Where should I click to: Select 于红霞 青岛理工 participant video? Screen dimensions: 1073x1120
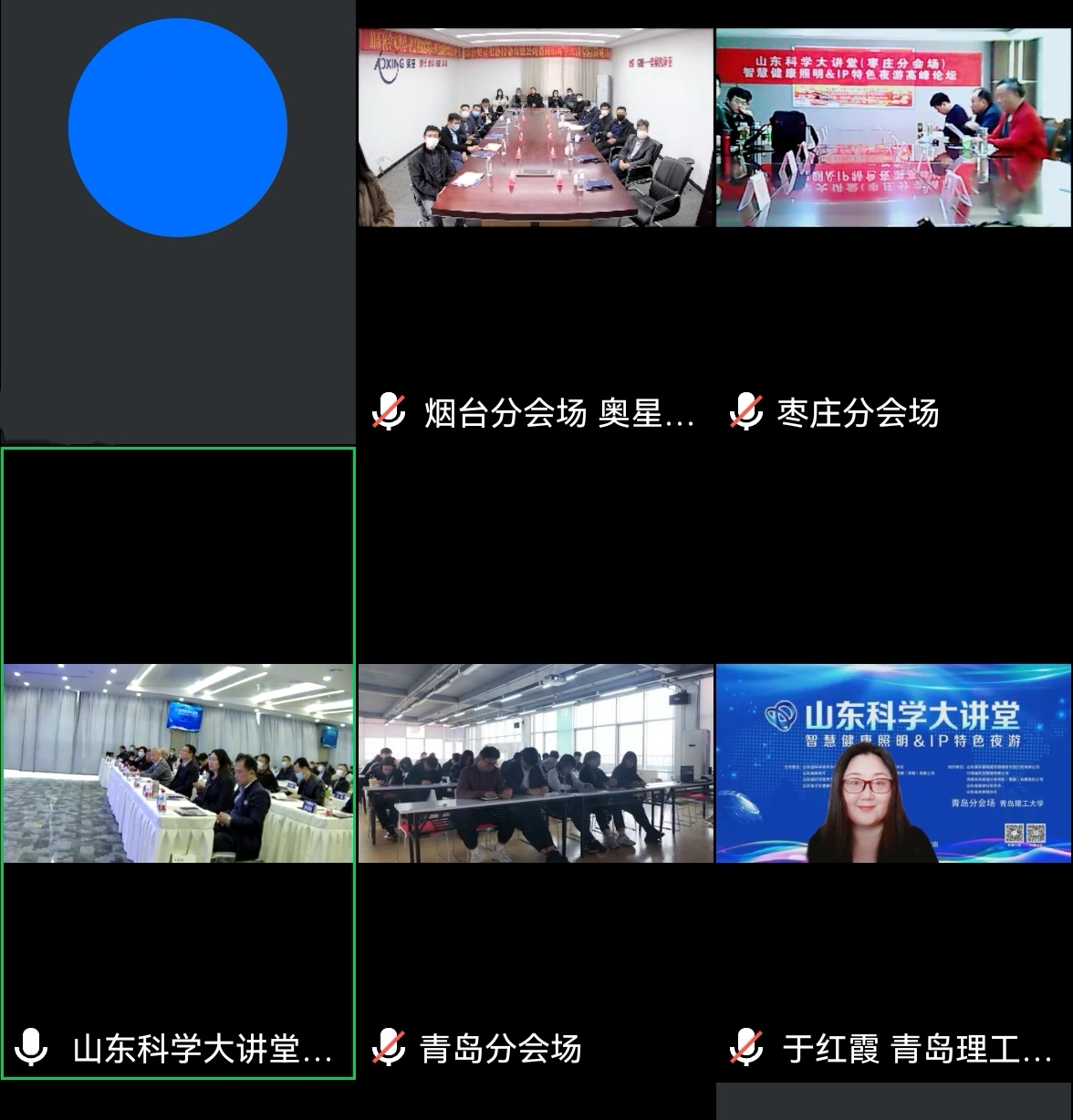click(x=893, y=763)
